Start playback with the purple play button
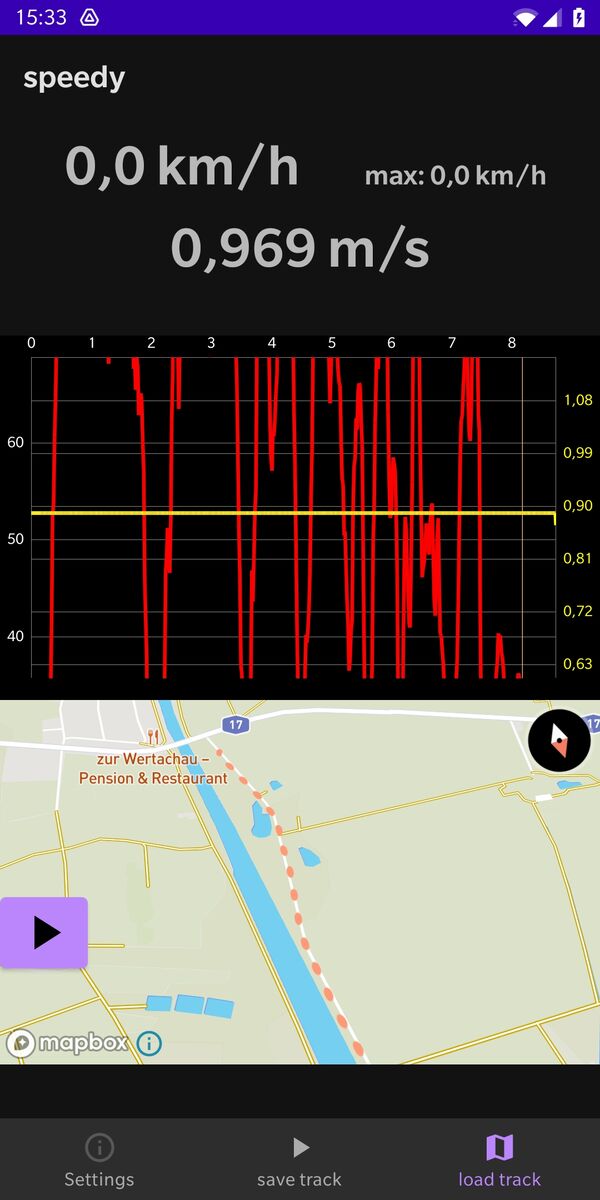Viewport: 600px width, 1200px height. pos(44,932)
